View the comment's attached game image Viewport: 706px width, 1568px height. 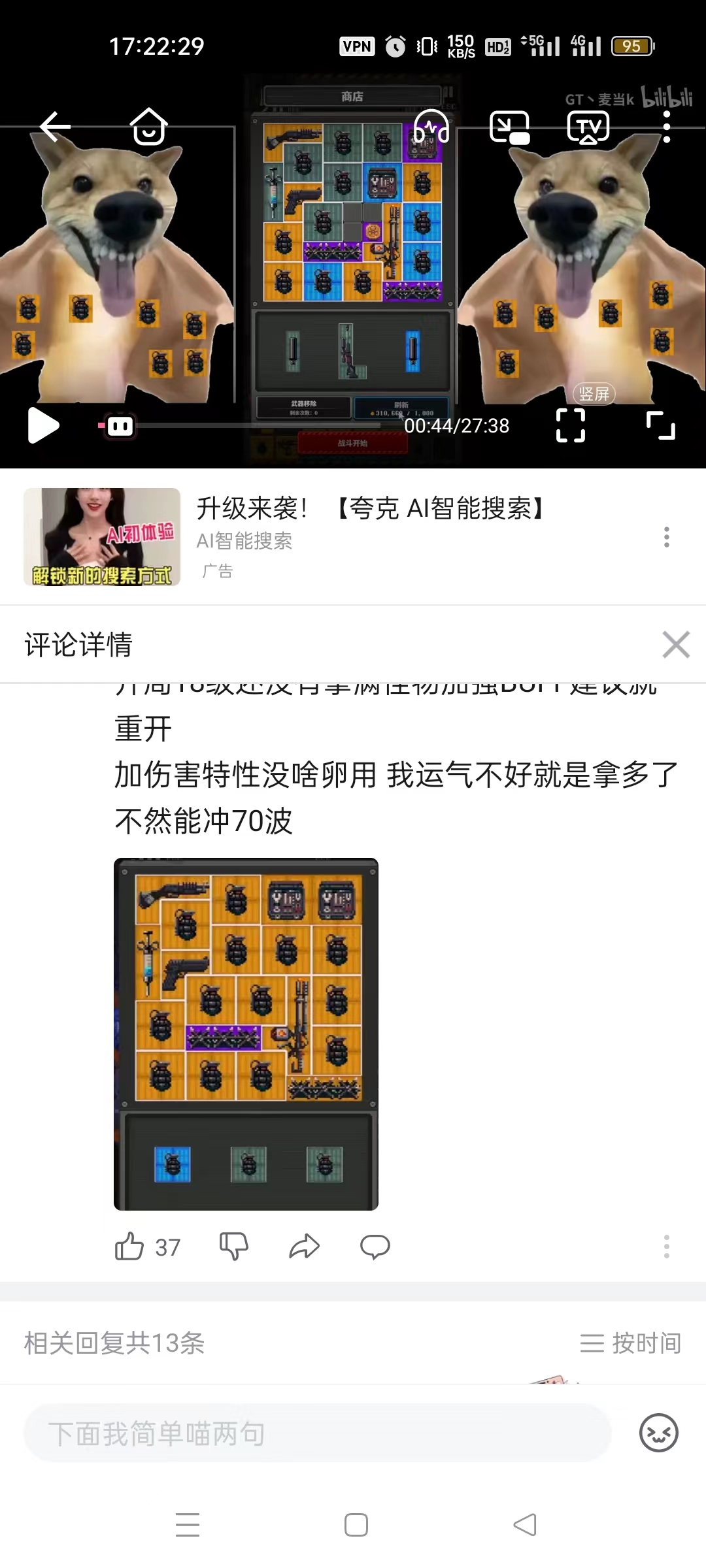[246, 1034]
